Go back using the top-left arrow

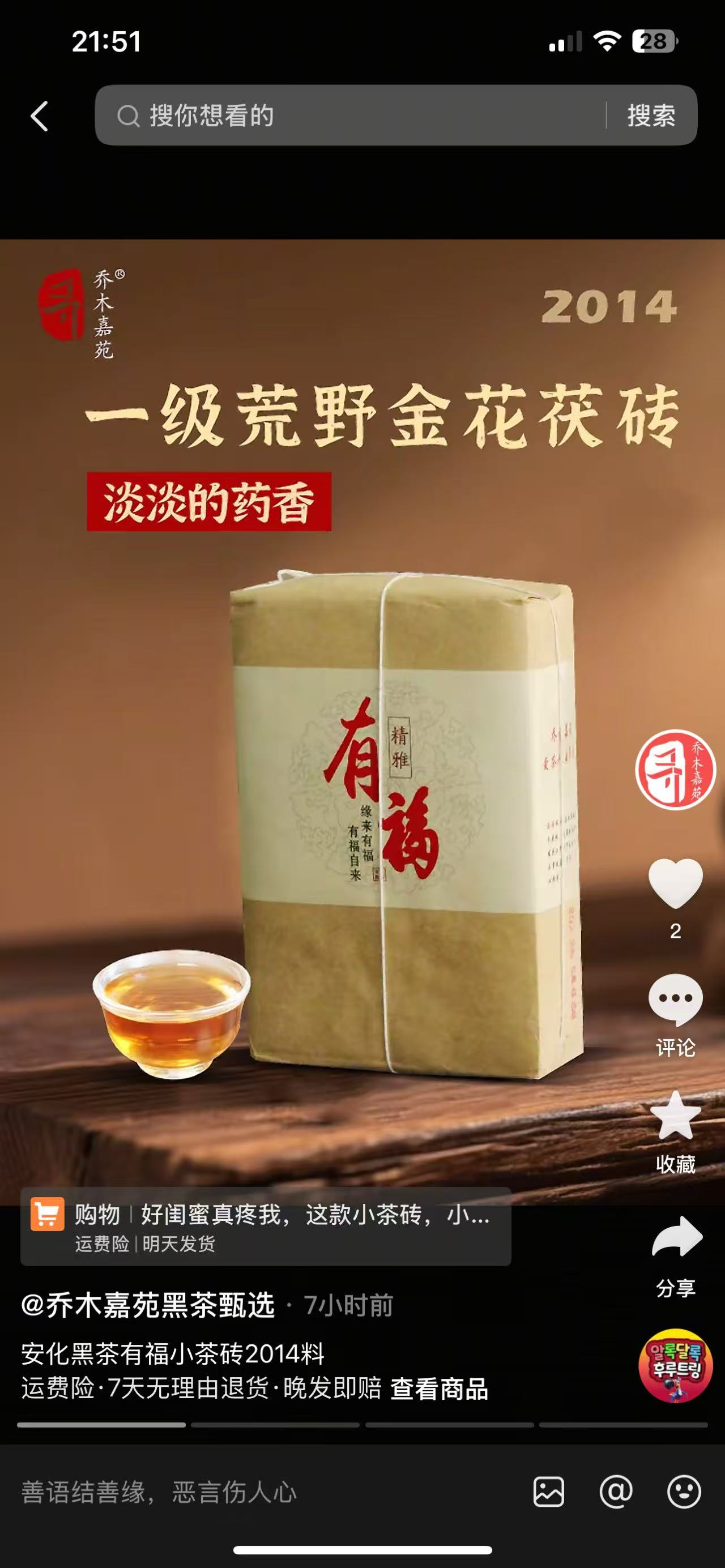point(40,116)
